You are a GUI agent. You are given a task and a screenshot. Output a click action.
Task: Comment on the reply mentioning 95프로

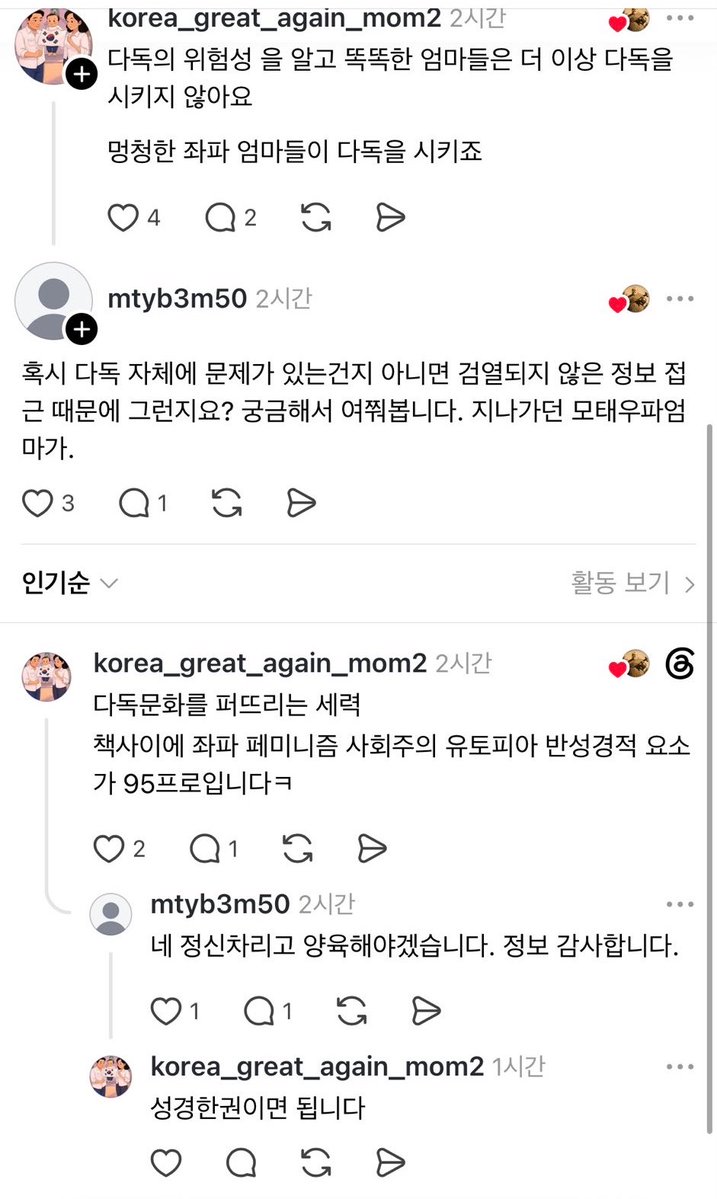point(205,849)
